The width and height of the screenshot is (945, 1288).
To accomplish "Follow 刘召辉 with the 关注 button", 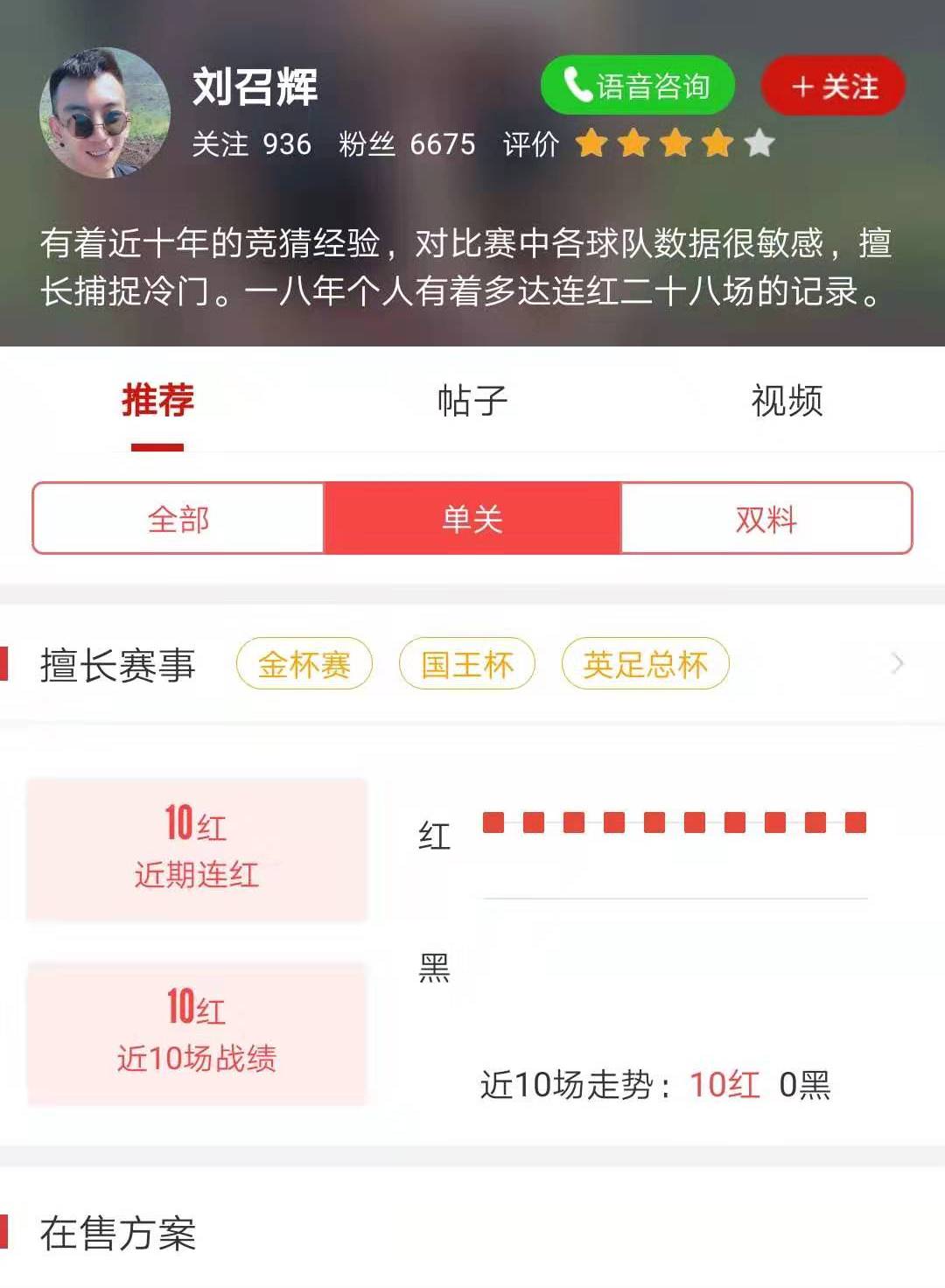I will 833,86.
